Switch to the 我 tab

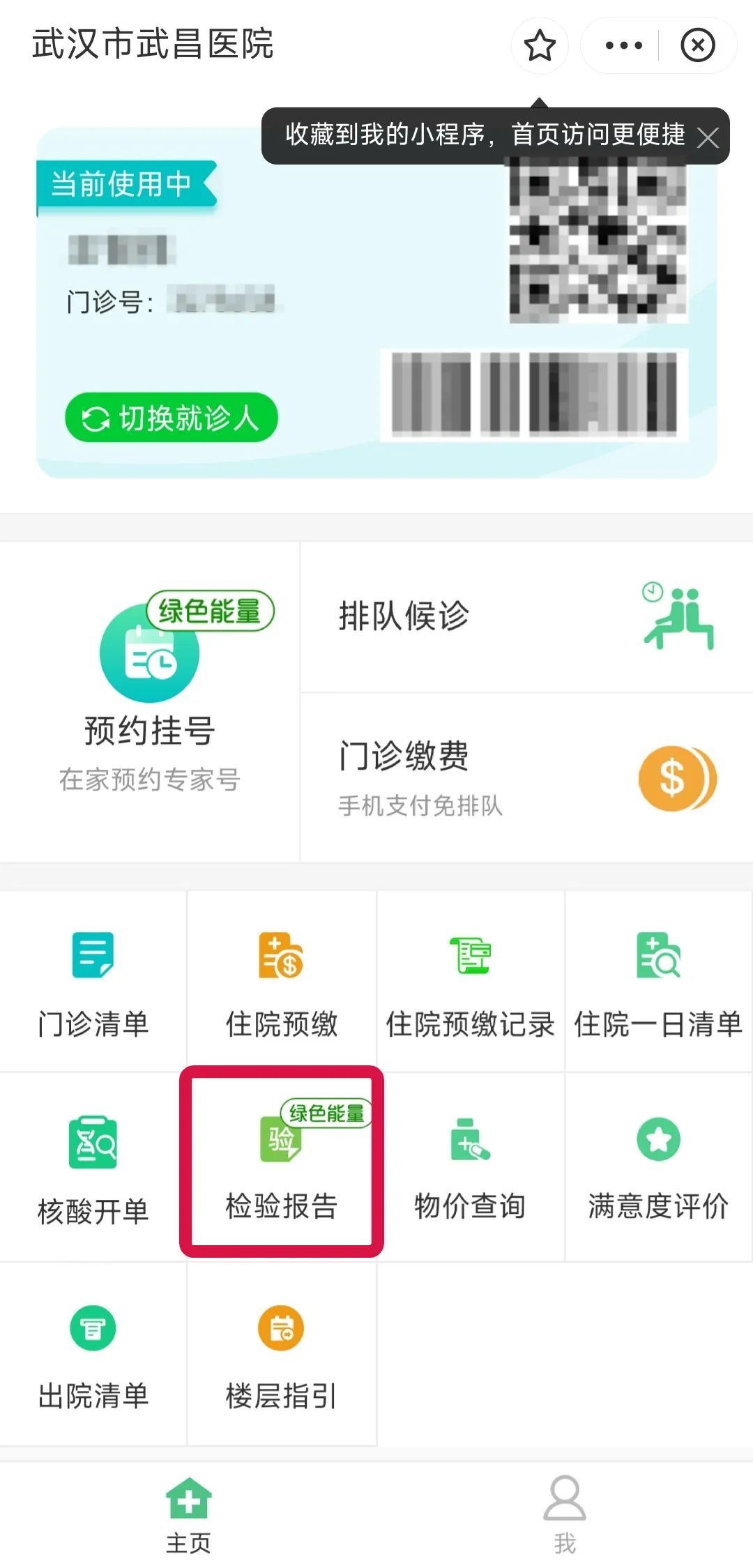pos(565,1514)
